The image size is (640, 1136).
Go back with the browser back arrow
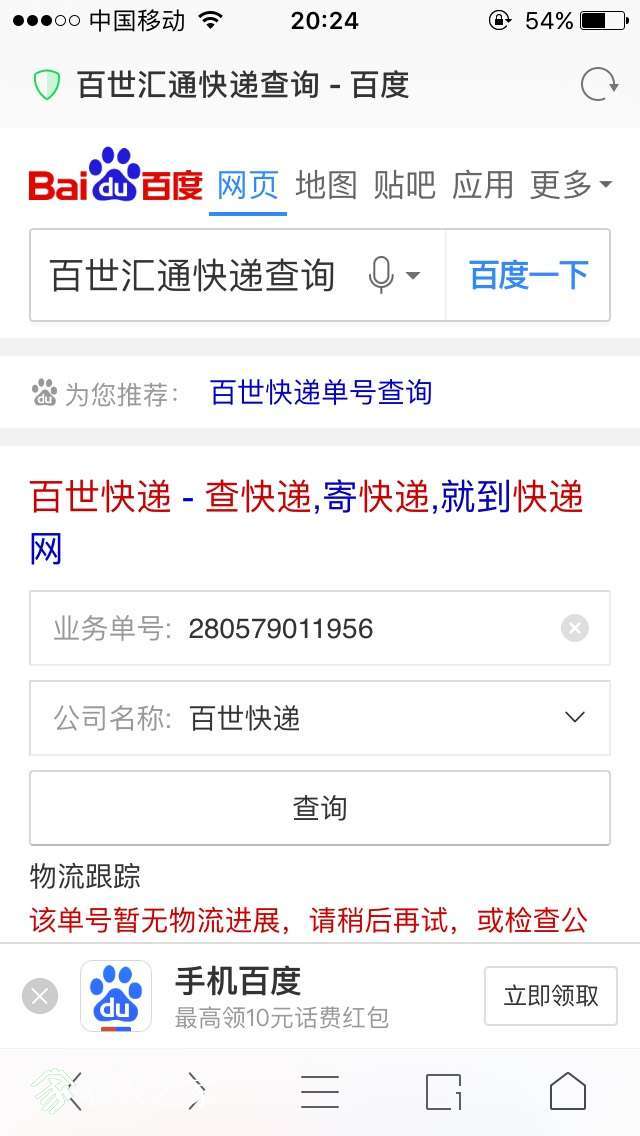[x=72, y=1091]
